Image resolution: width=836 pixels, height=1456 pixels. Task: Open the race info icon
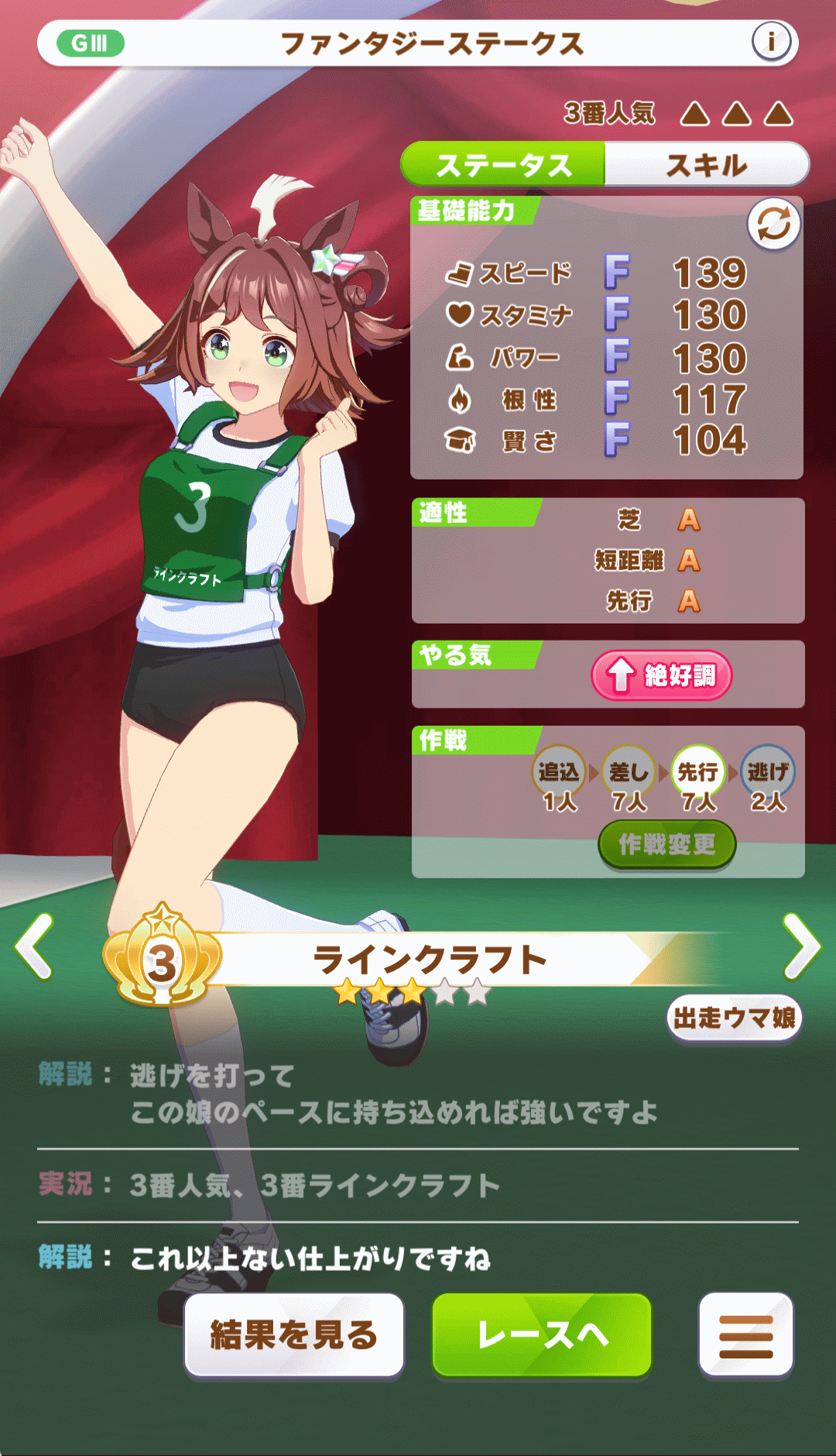pyautogui.click(x=771, y=42)
